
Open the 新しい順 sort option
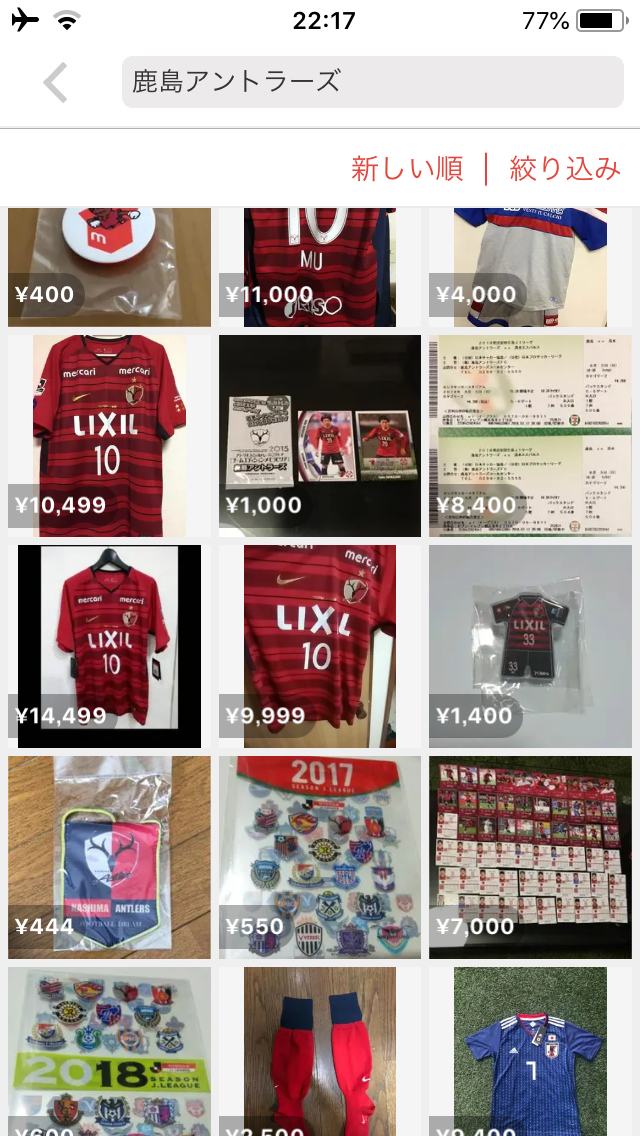coord(407,169)
